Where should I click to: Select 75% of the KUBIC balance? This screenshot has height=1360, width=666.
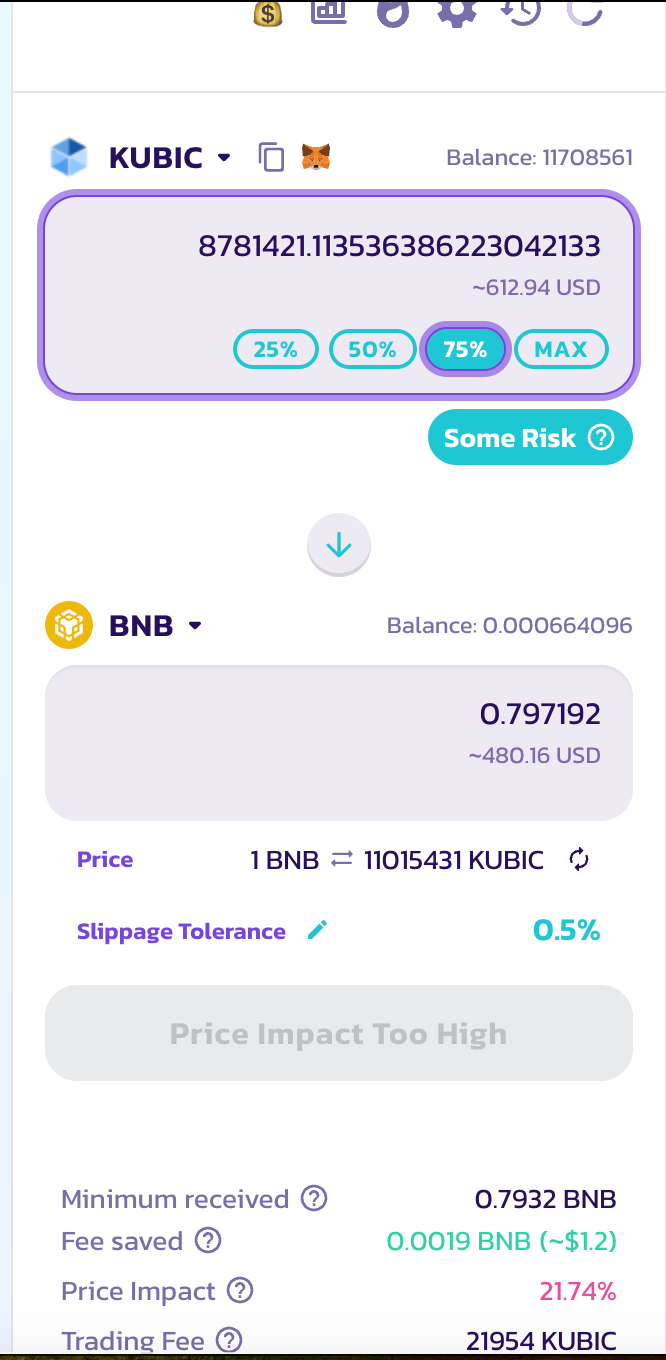[x=465, y=350]
